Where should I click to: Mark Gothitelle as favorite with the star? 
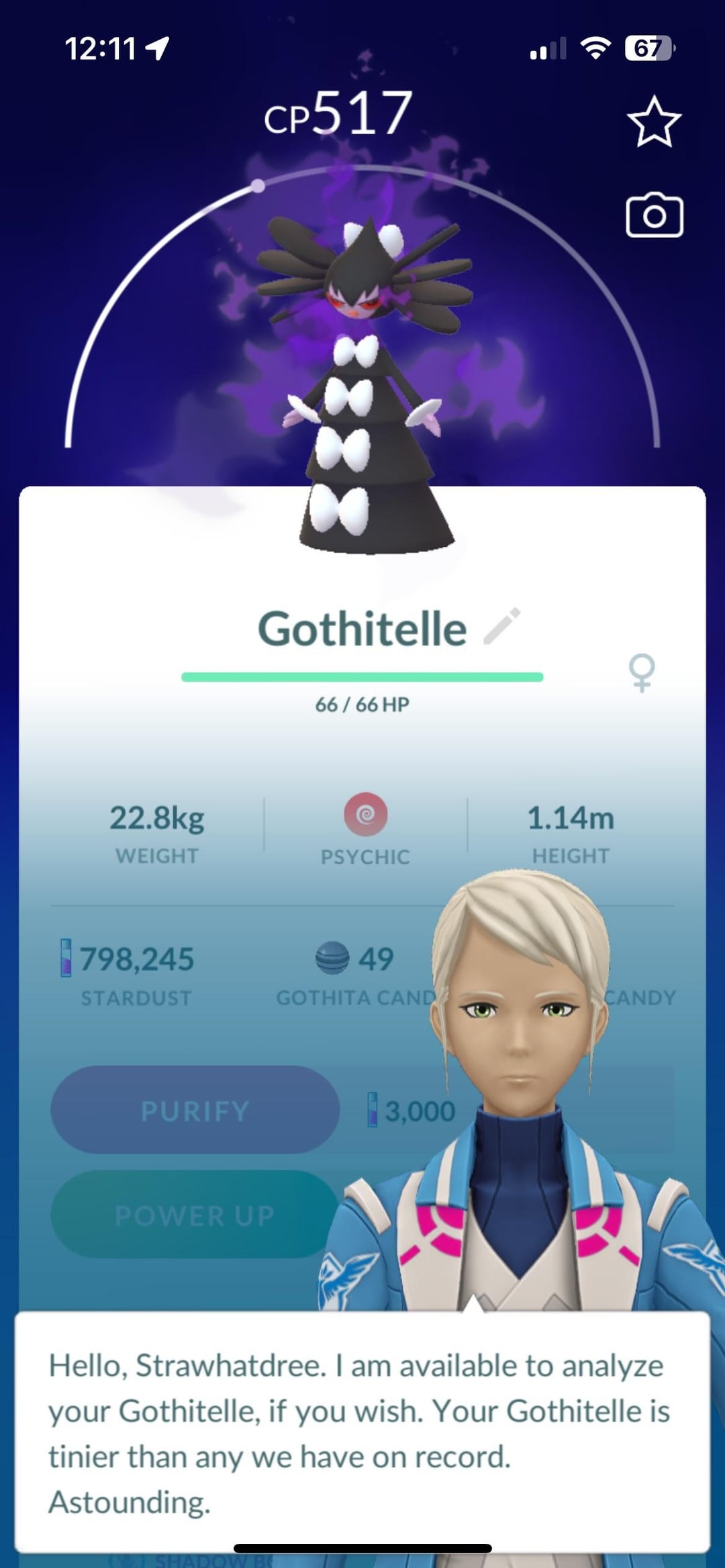(654, 121)
